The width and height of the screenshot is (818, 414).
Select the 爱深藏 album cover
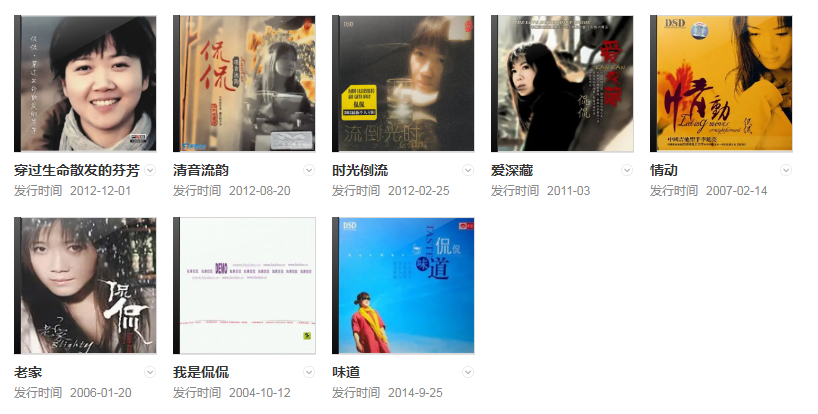point(563,84)
